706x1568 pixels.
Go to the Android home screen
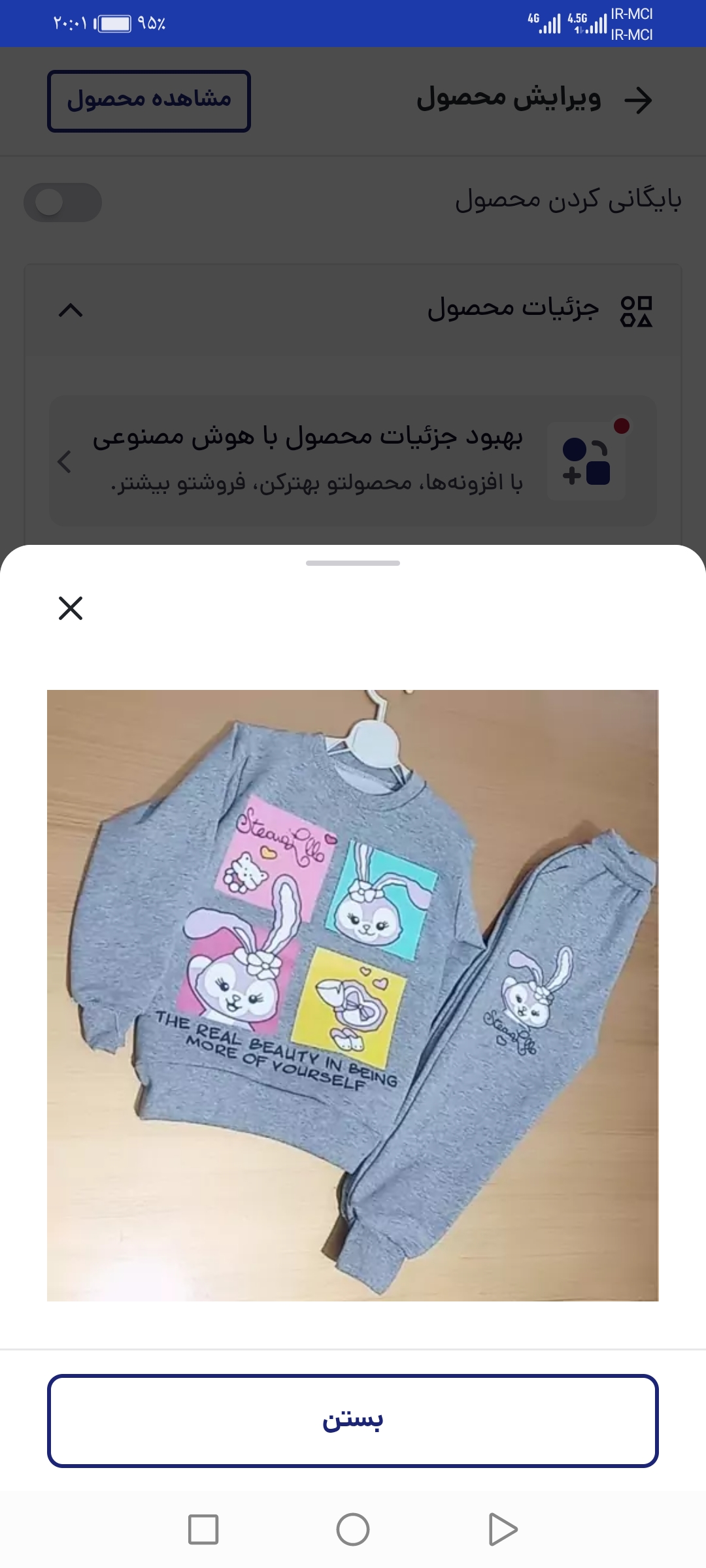tap(353, 1529)
